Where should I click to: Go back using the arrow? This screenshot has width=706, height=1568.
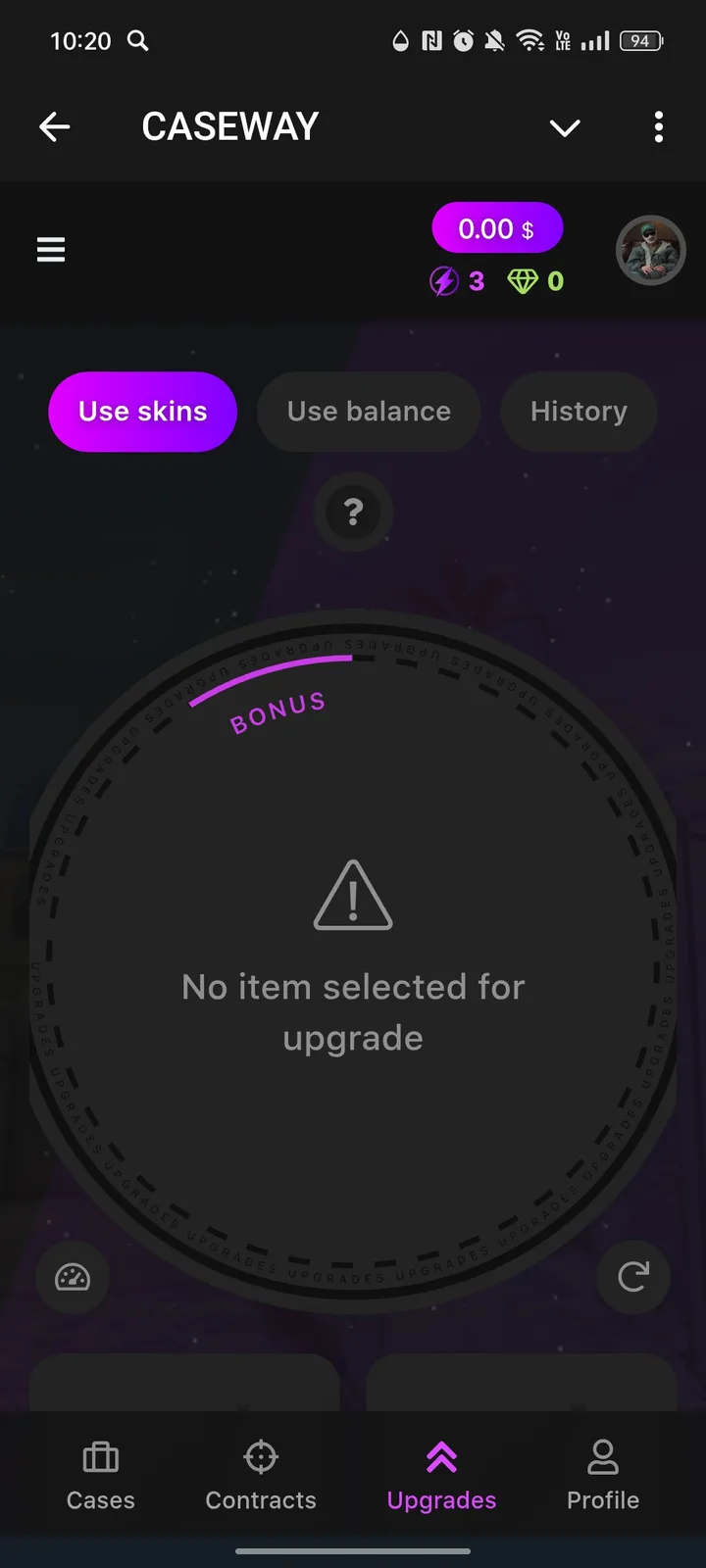(55, 126)
